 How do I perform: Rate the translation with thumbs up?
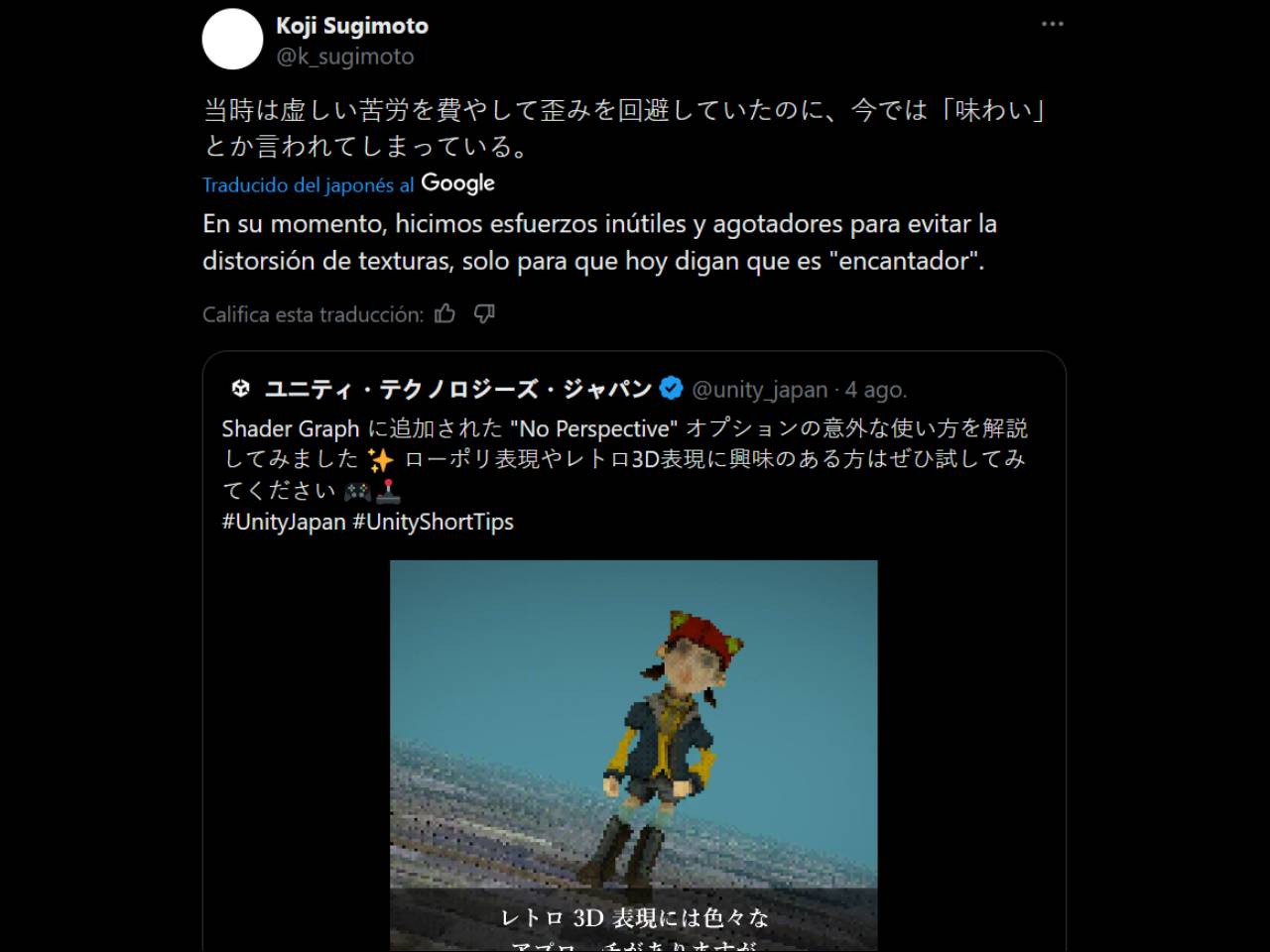click(x=445, y=314)
